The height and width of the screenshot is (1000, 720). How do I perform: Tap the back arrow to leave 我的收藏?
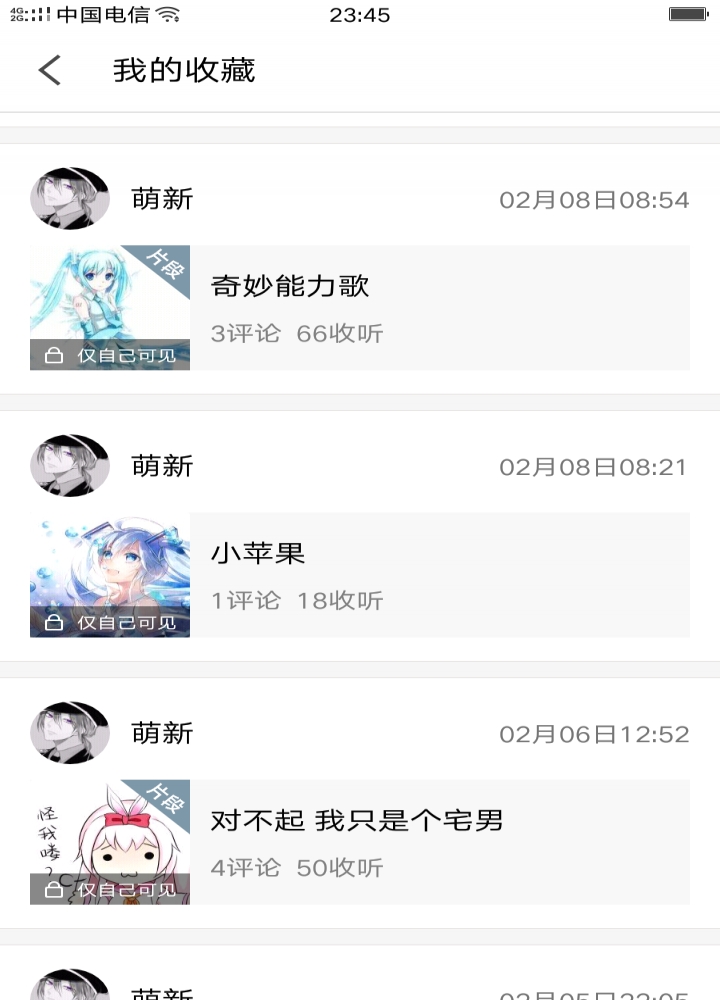pos(48,71)
